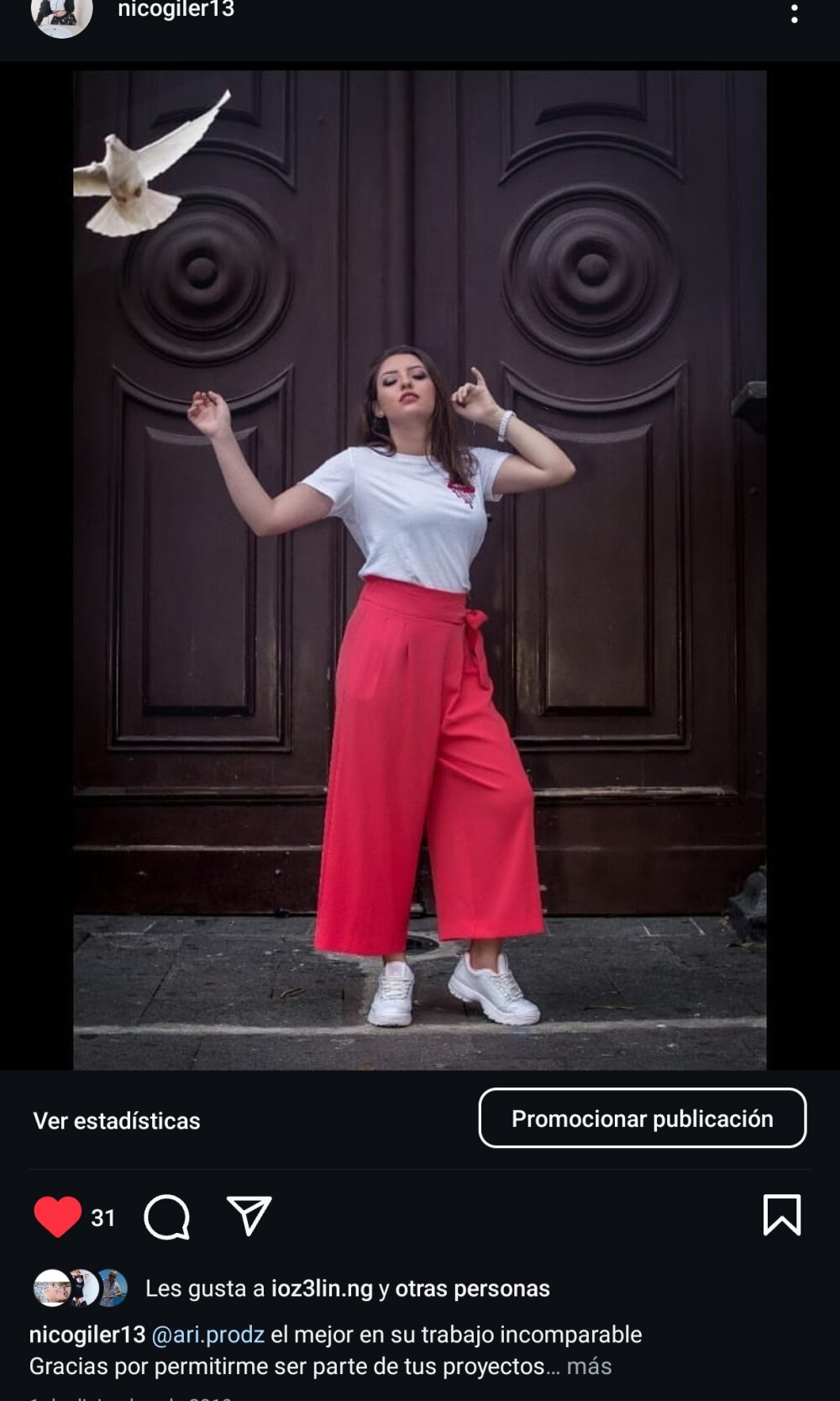Expand the caption by tapping más
840x1401 pixels.
pyautogui.click(x=589, y=1366)
